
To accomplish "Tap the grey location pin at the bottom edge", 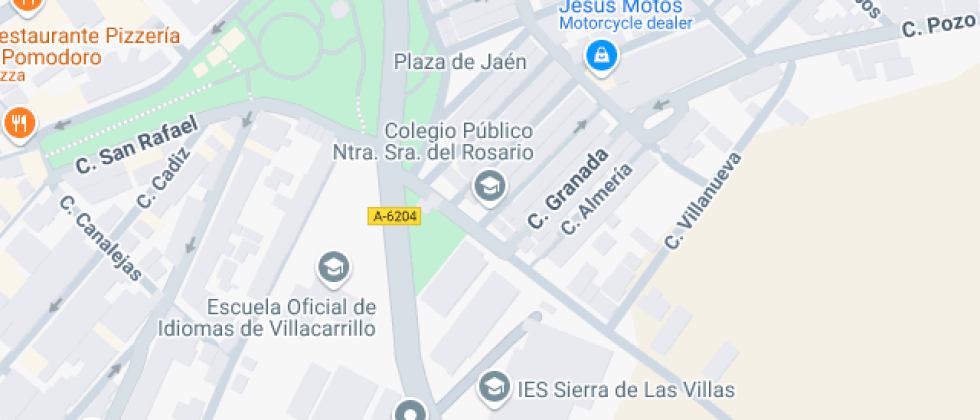I will [410, 411].
